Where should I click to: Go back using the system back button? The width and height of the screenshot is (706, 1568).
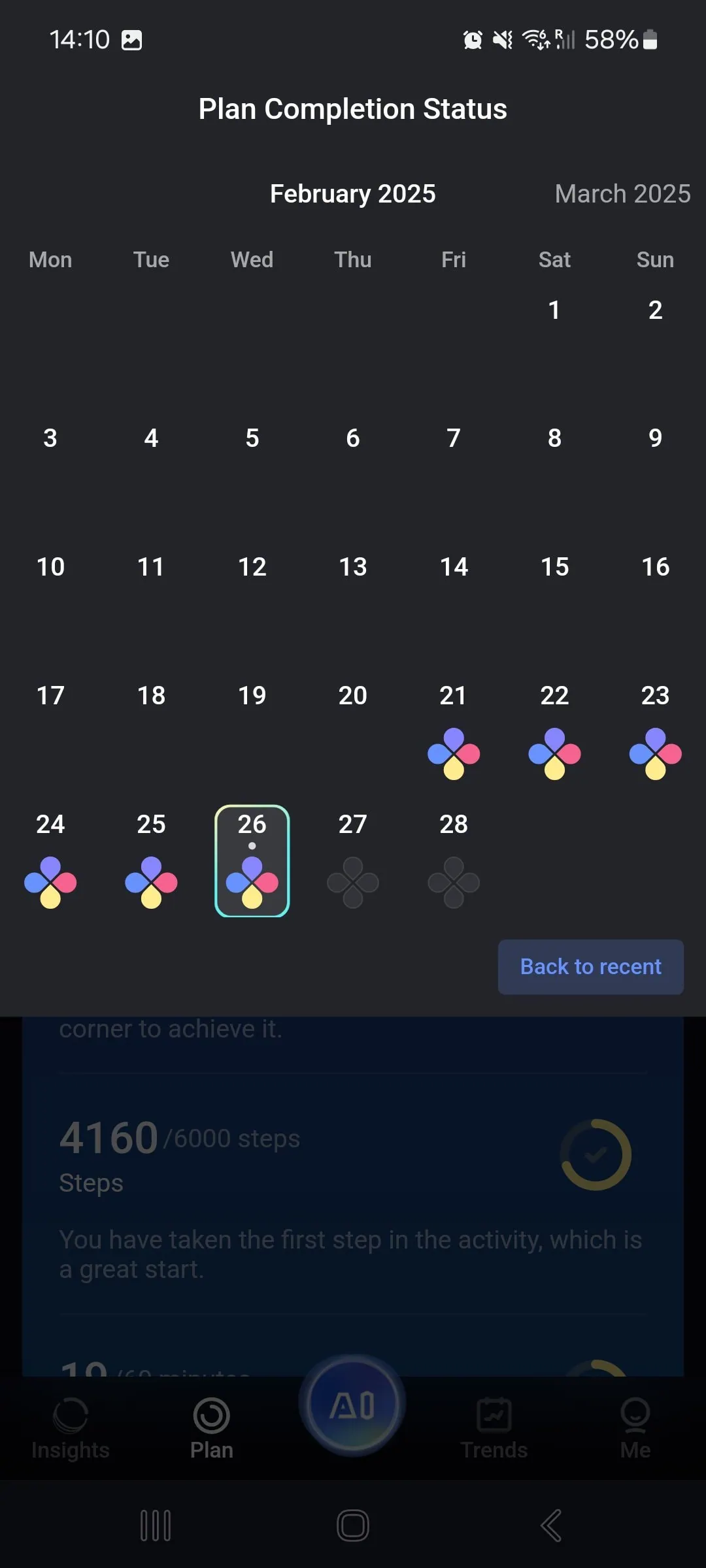click(x=550, y=1526)
